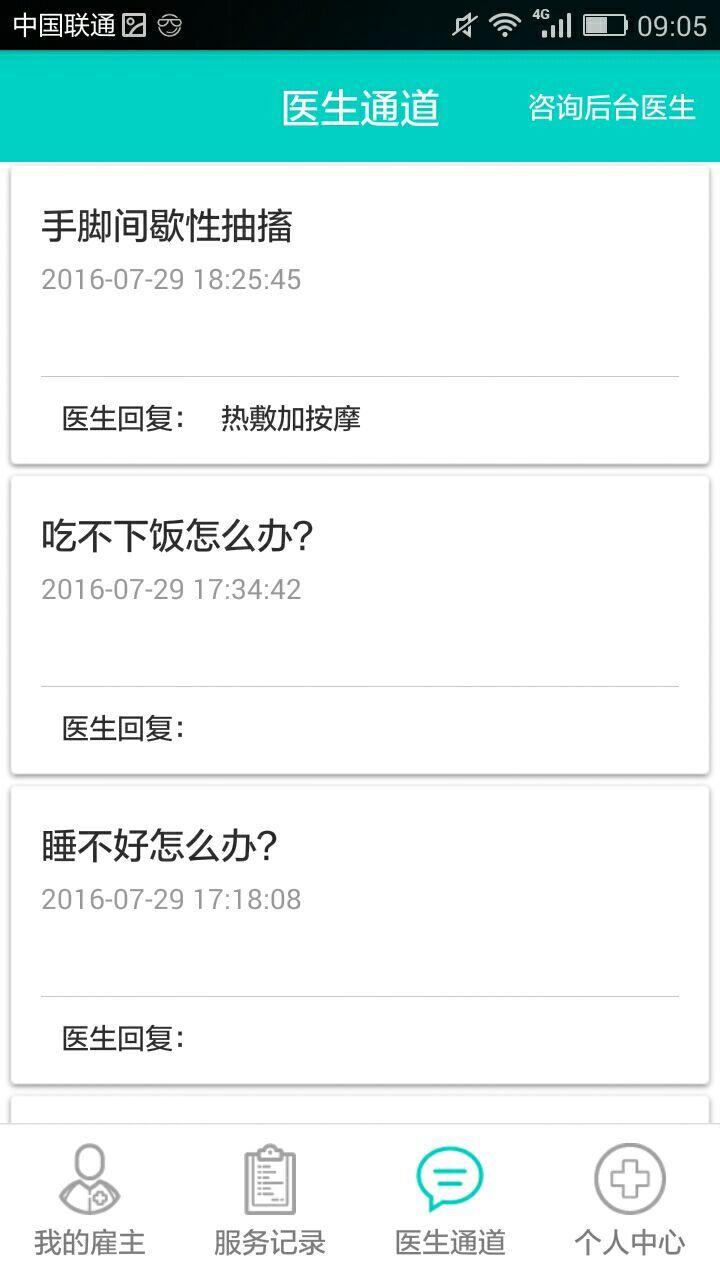
Task: Select the 医生通道 tab
Action: pyautogui.click(x=450, y=1201)
